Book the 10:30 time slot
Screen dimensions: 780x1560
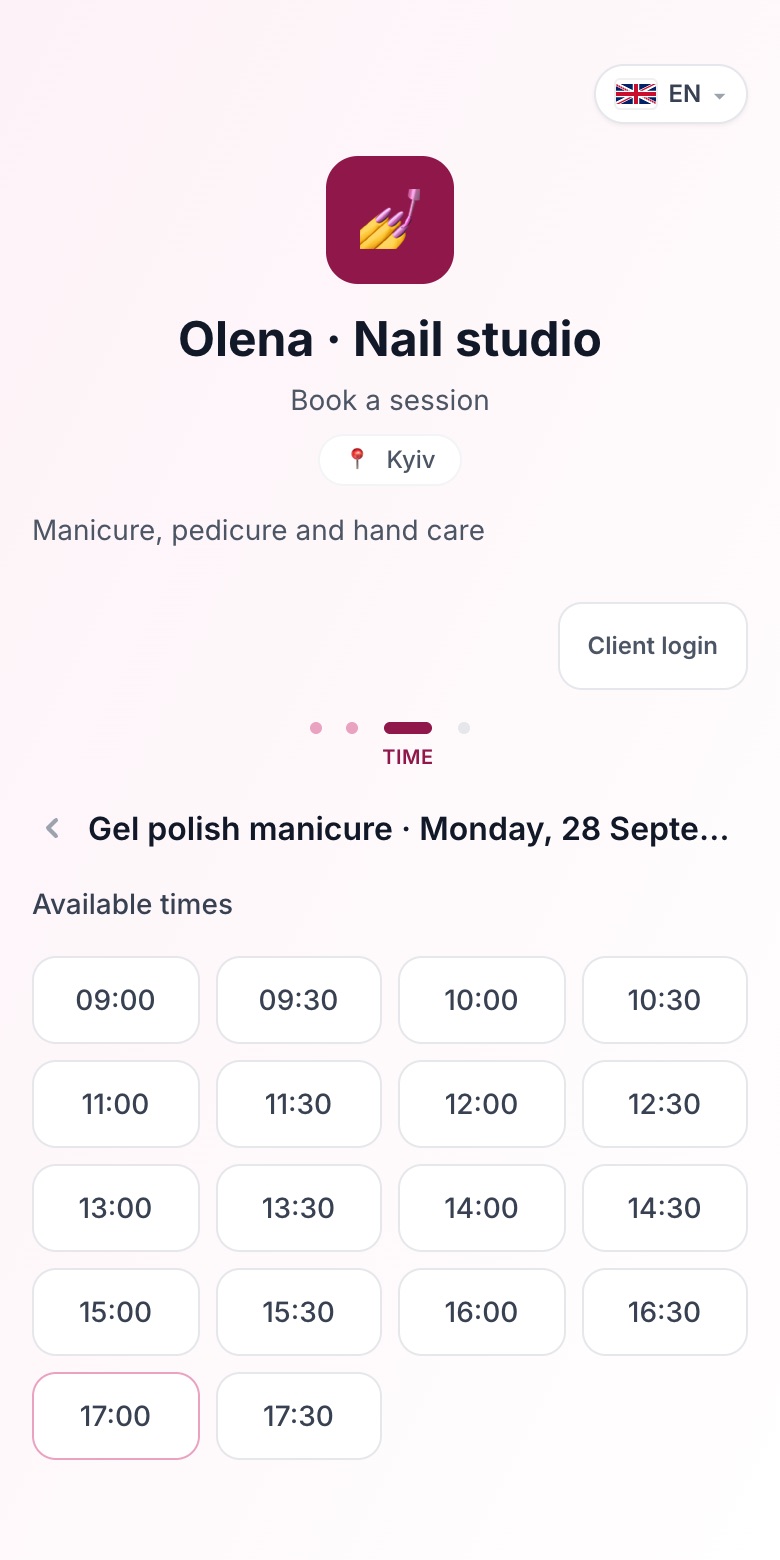click(665, 1000)
